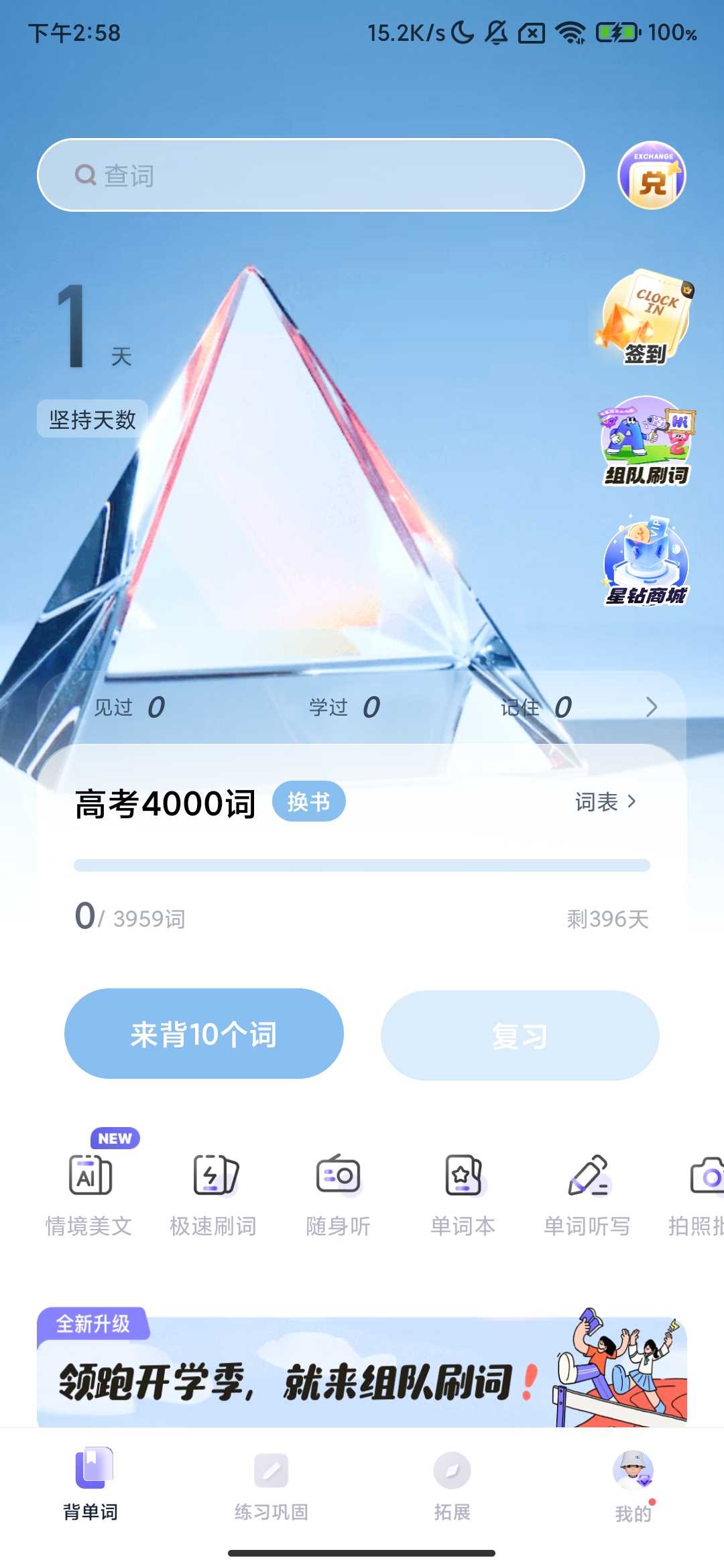
Task: Open the 词表 word list
Action: tap(605, 801)
